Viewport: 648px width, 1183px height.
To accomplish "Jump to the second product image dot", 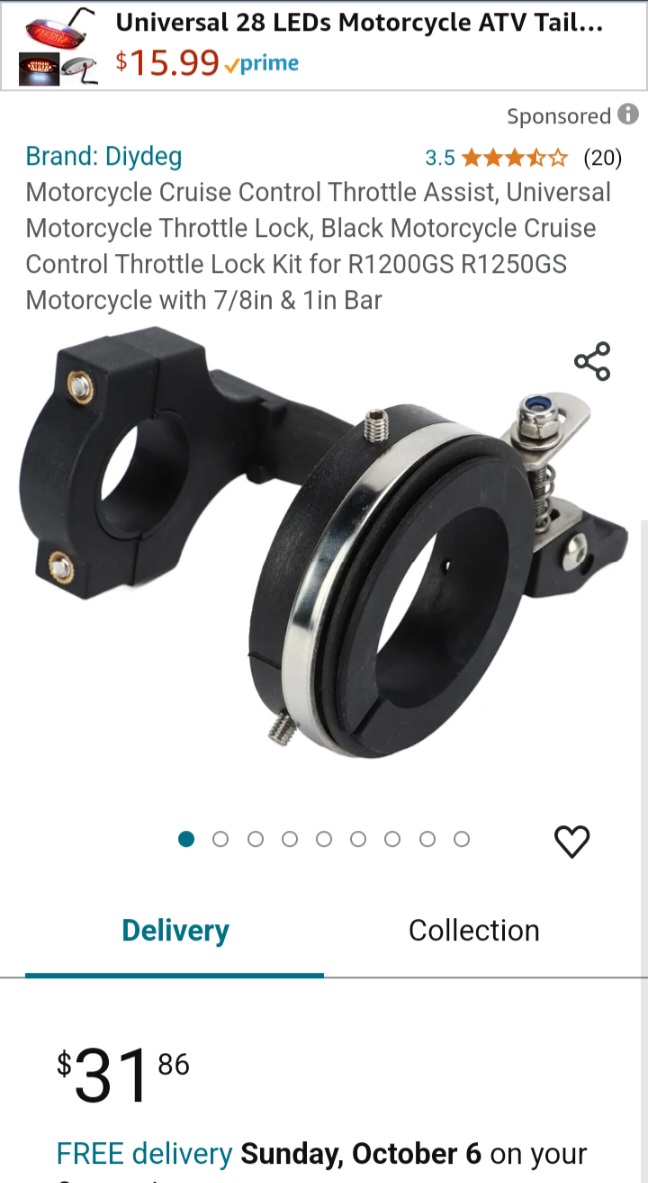I will pyautogui.click(x=221, y=839).
